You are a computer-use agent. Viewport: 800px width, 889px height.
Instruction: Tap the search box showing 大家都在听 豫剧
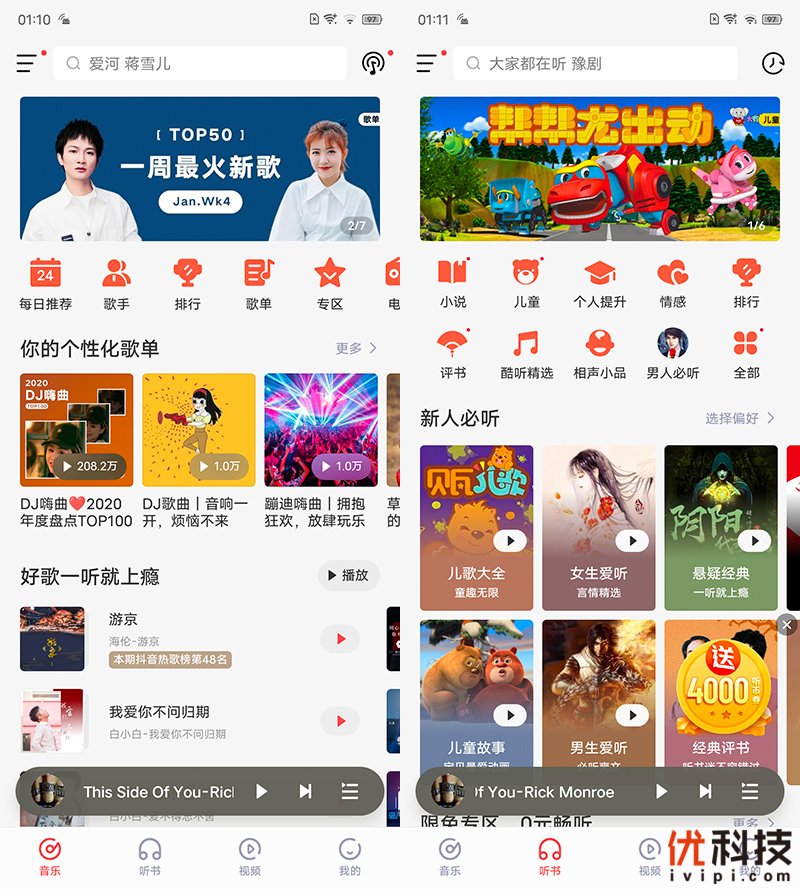click(x=595, y=63)
